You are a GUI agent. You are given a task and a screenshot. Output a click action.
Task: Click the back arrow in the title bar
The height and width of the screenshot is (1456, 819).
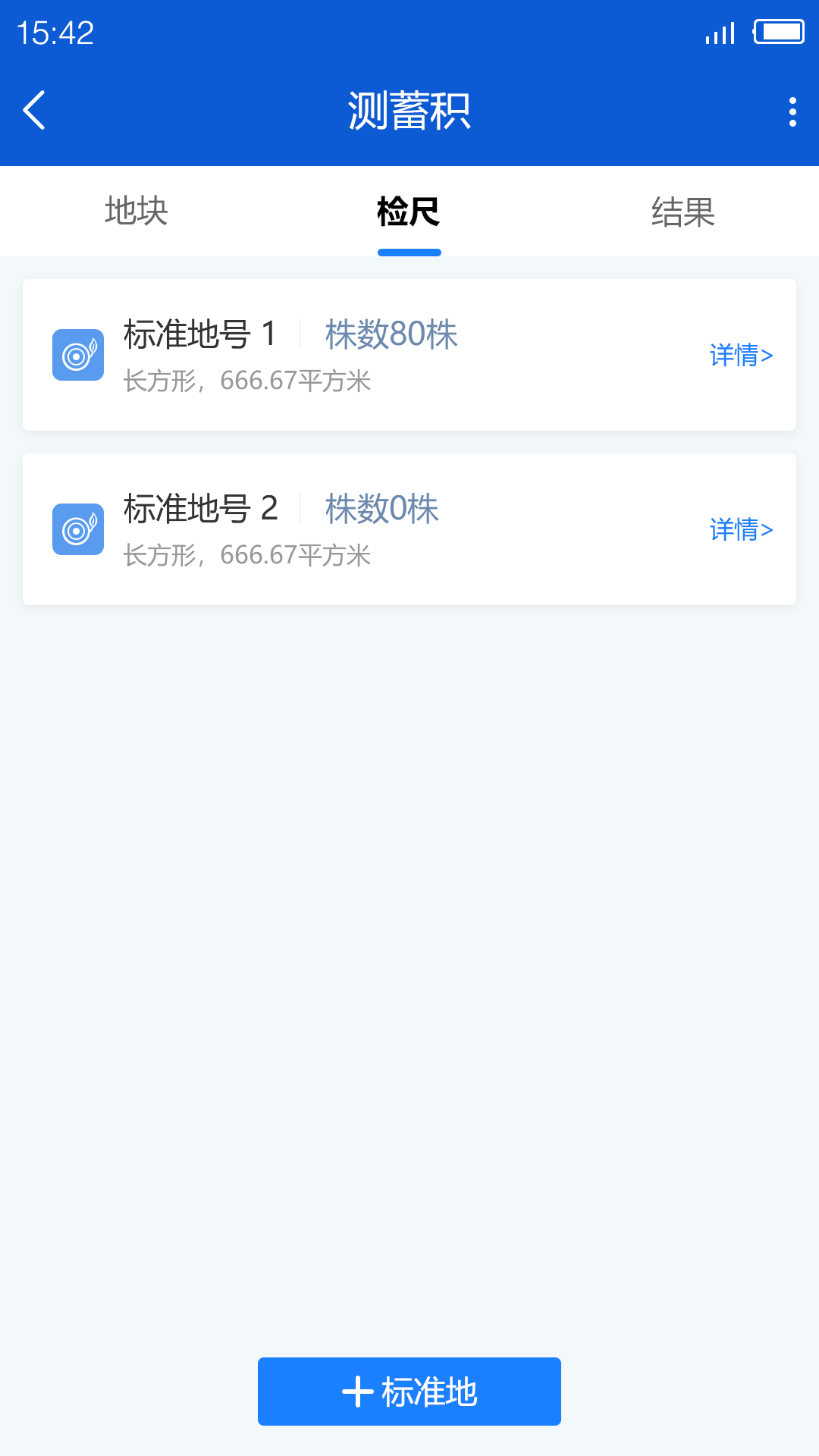(x=34, y=110)
